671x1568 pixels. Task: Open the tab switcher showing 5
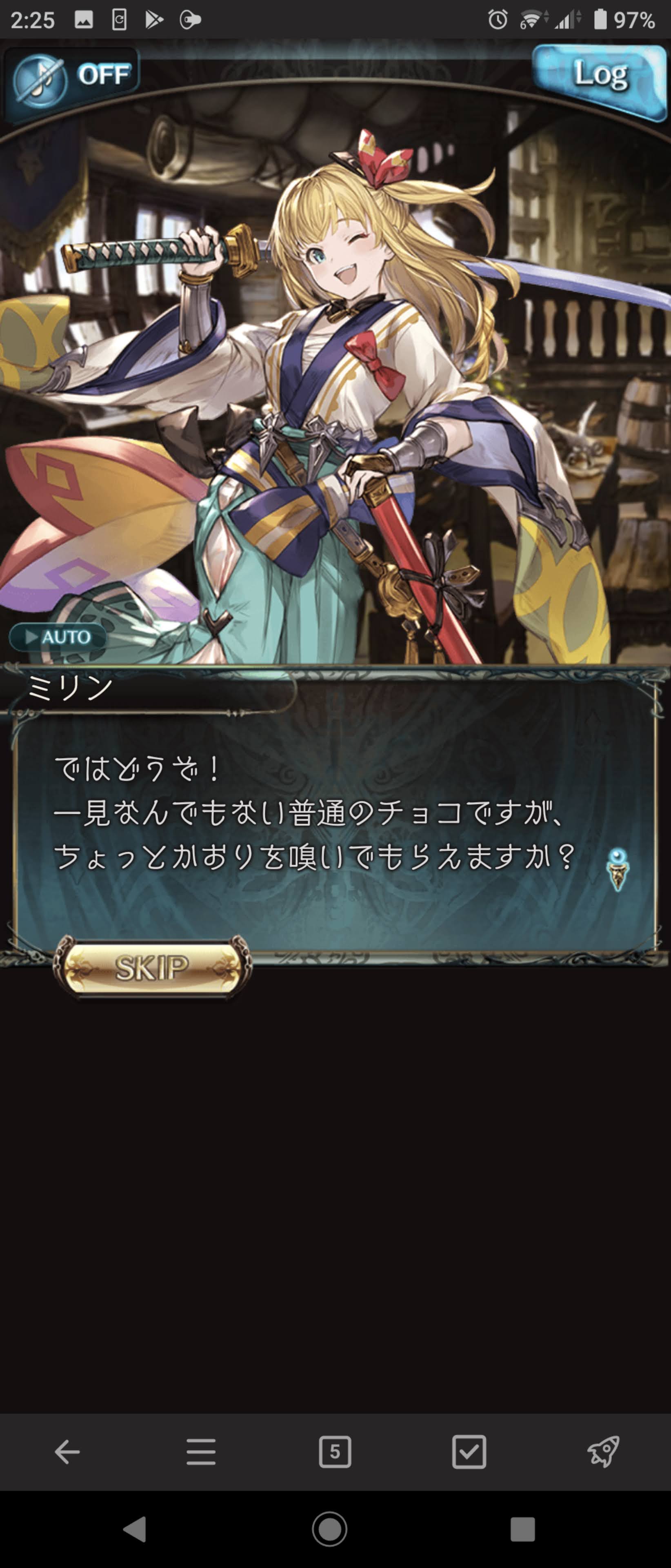tap(335, 1452)
